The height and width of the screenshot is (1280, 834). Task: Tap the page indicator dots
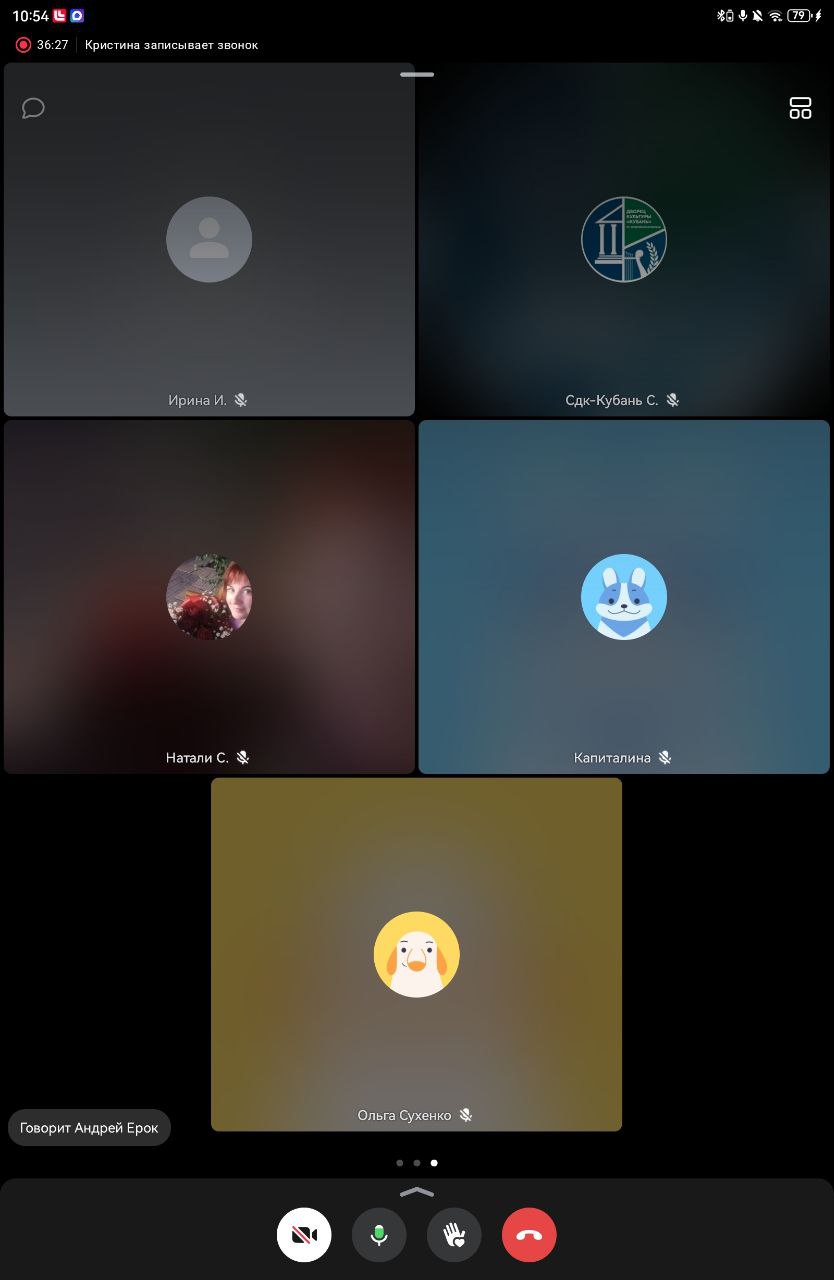(x=417, y=1163)
